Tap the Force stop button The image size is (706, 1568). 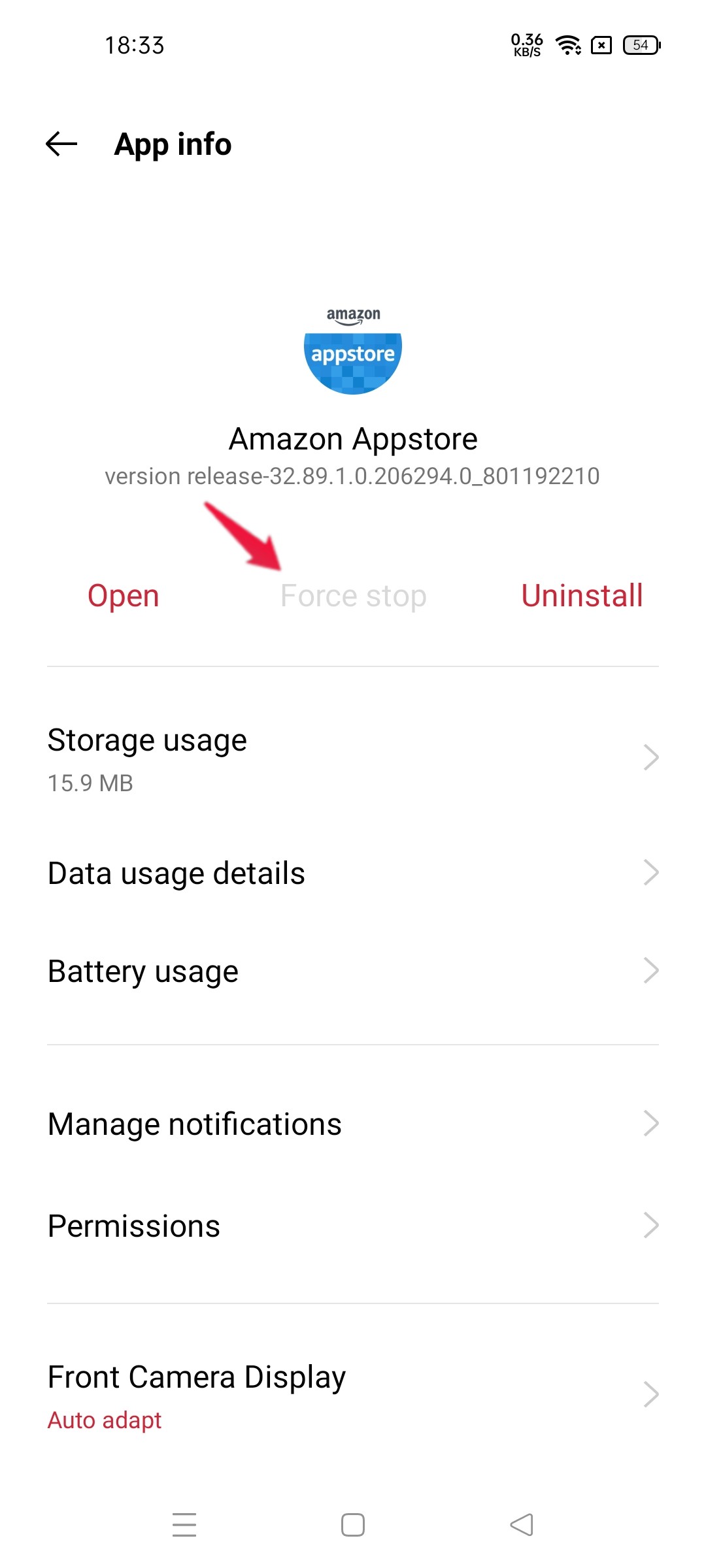[353, 596]
